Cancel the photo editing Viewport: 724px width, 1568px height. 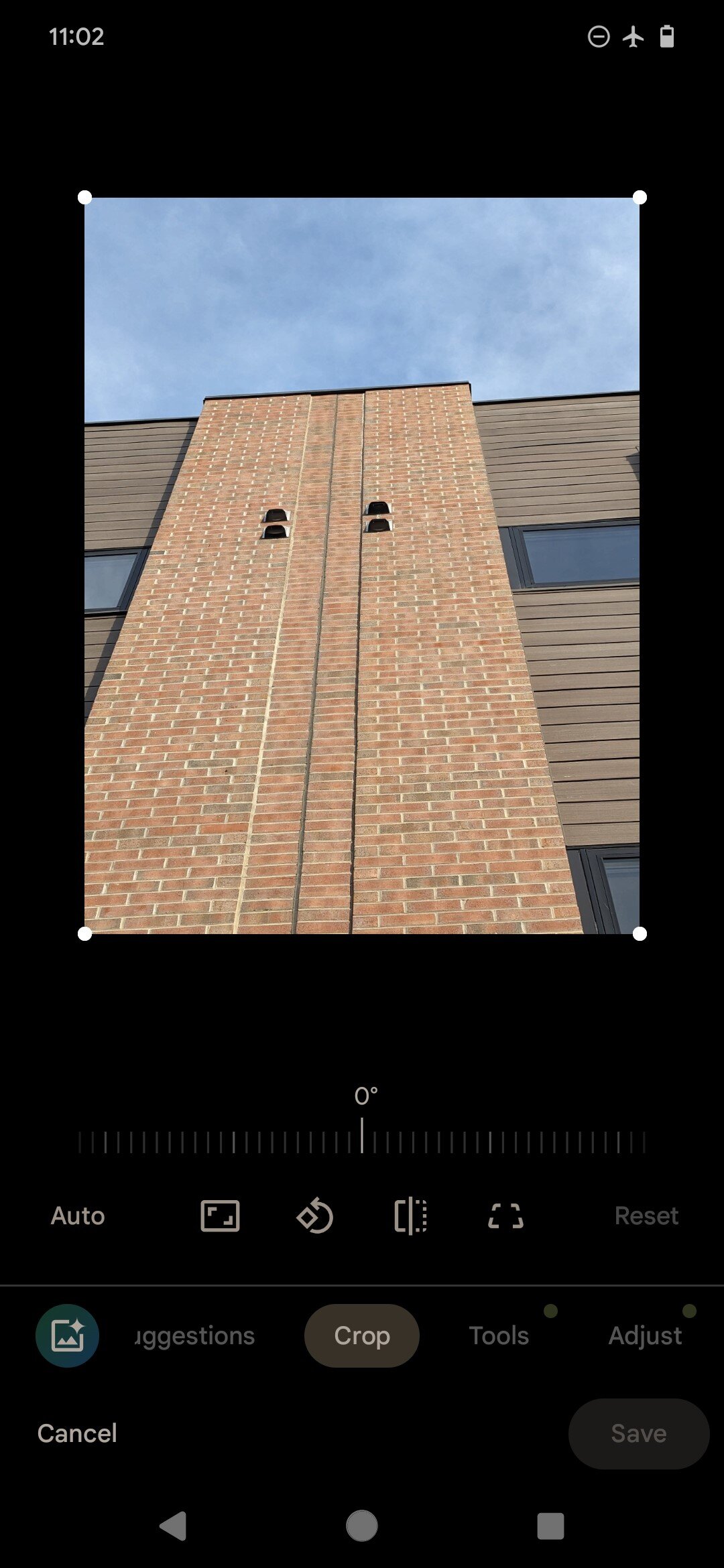pyautogui.click(x=77, y=1433)
